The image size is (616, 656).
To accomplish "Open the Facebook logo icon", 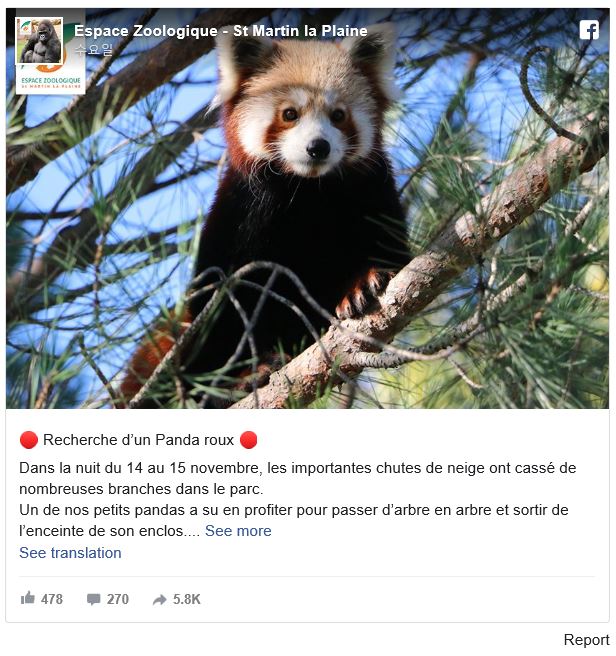I will click(x=589, y=30).
